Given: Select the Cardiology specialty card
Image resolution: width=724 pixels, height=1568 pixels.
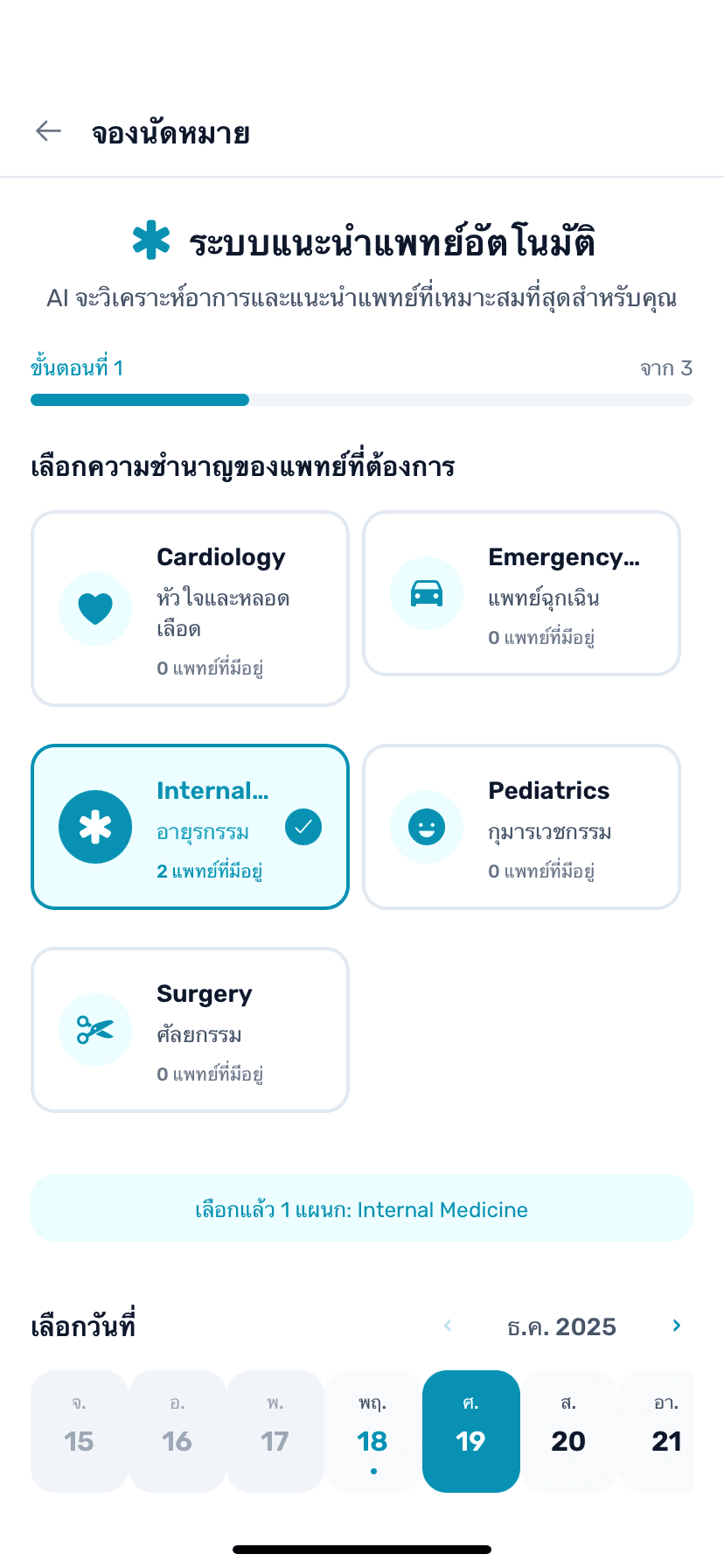Looking at the screenshot, I should click(190, 608).
